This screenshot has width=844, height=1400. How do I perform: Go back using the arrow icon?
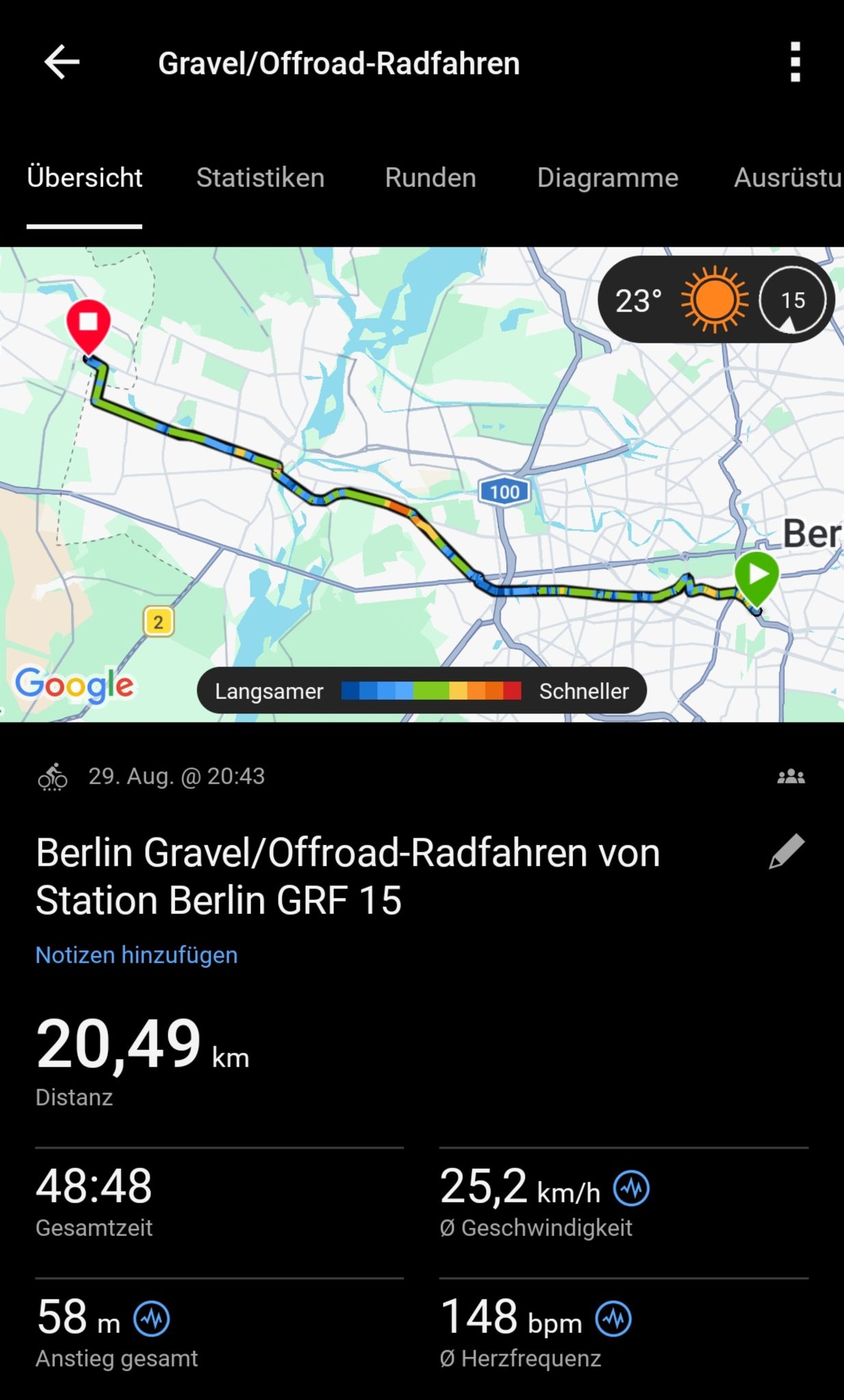(x=62, y=62)
